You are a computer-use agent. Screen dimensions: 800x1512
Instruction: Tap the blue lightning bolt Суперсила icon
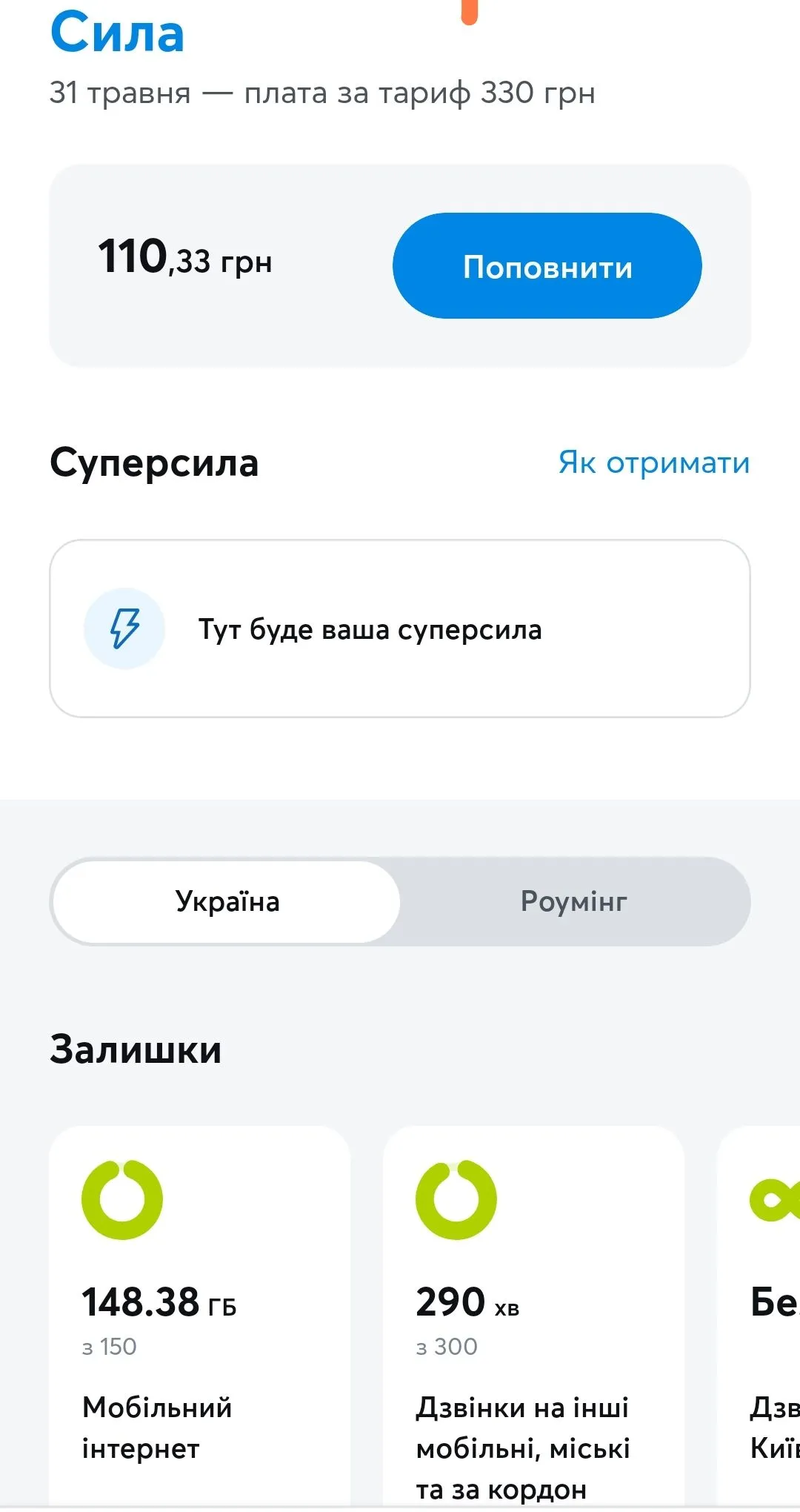124,629
